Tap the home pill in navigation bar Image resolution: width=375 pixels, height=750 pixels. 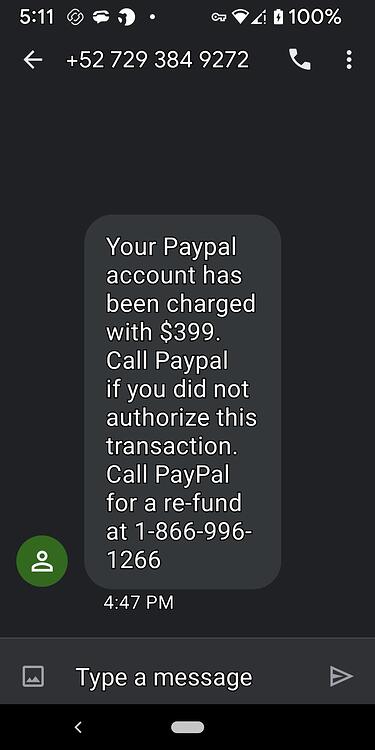[188, 728]
